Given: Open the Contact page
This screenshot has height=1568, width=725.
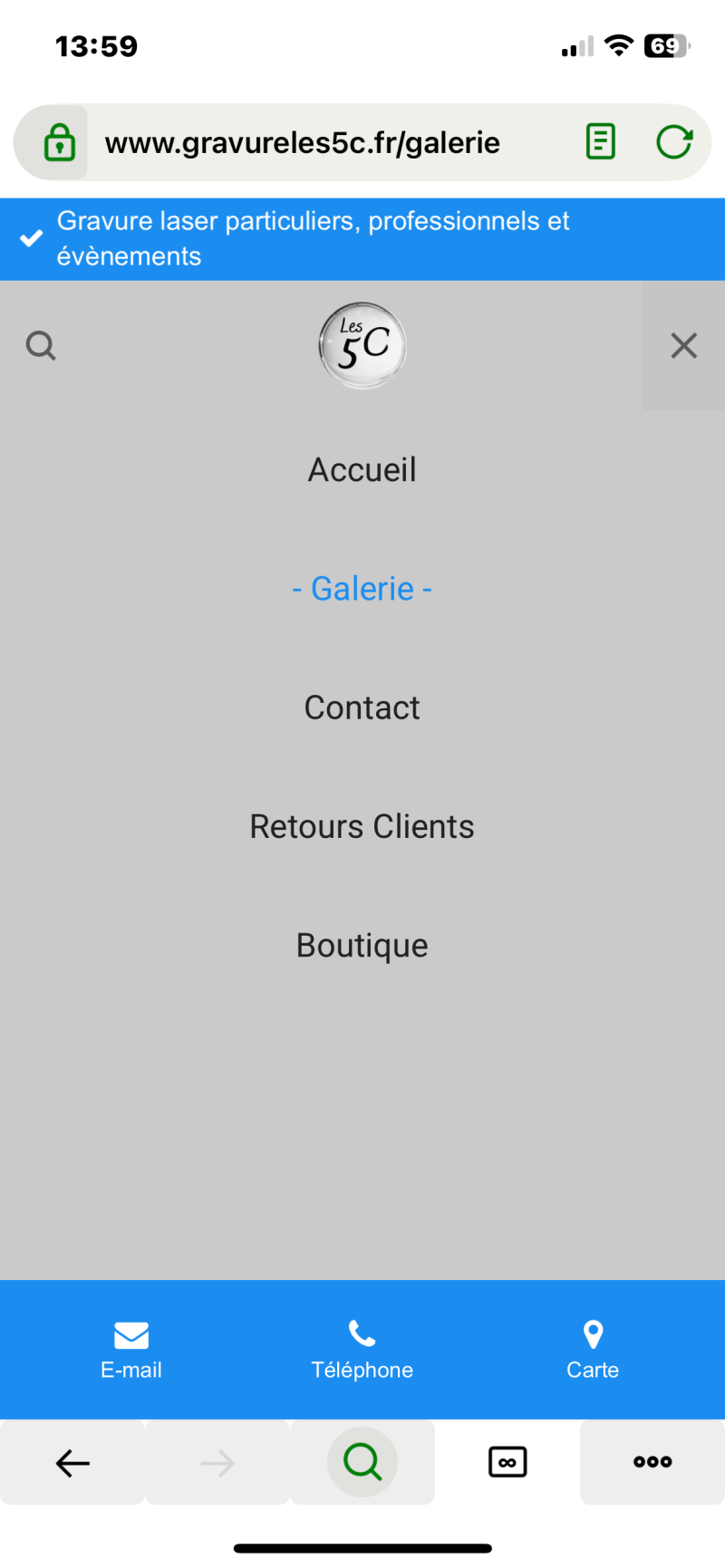Looking at the screenshot, I should 362,707.
